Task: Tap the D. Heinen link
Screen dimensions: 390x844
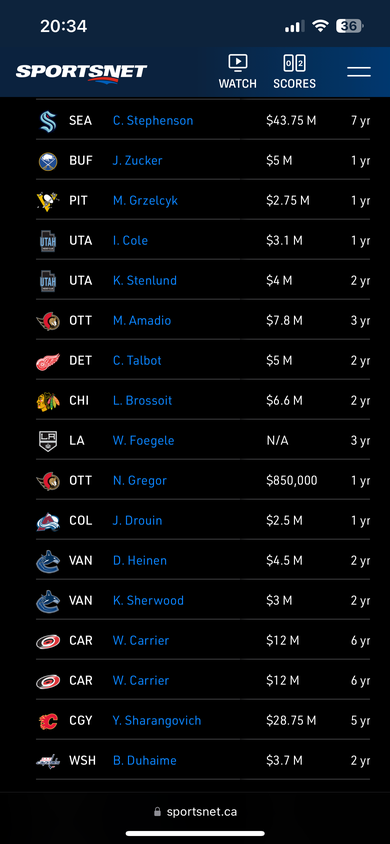Action: (x=140, y=561)
